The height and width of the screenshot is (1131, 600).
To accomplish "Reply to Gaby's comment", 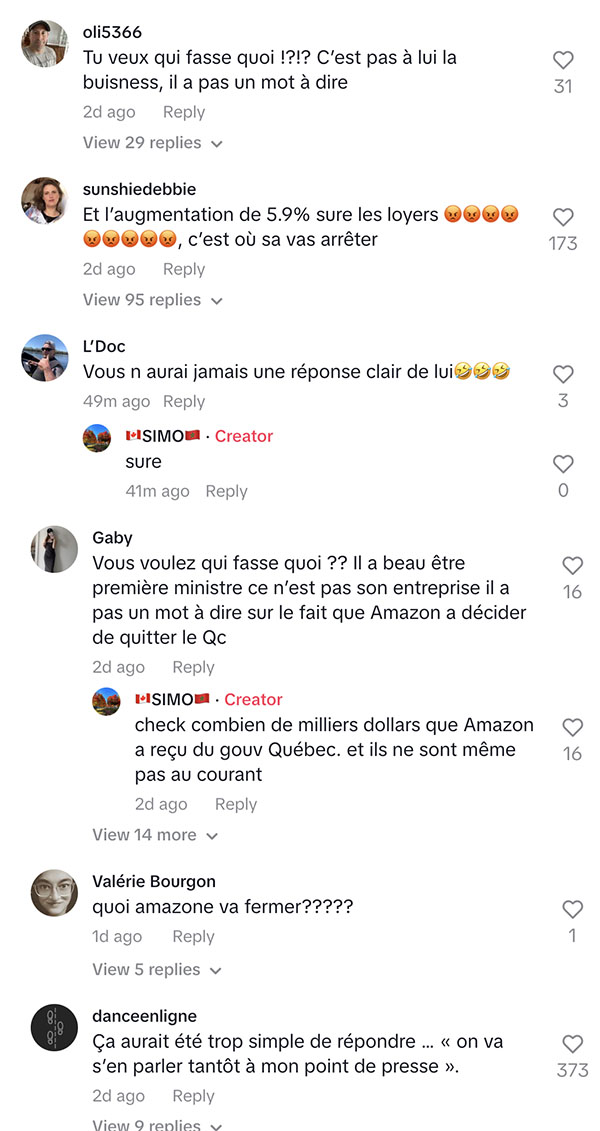I will (x=193, y=667).
